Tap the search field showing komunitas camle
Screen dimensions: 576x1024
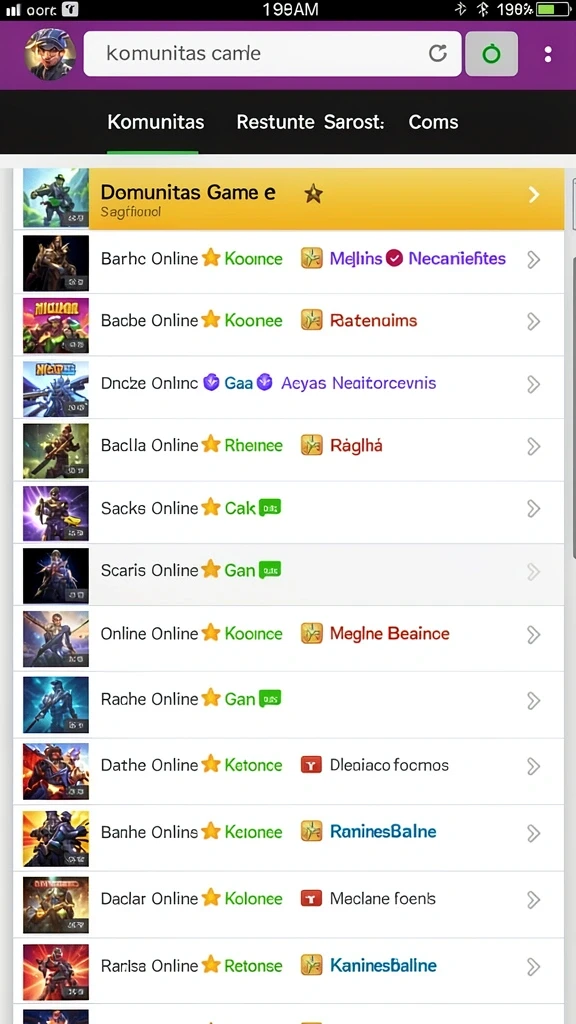pyautogui.click(x=272, y=54)
